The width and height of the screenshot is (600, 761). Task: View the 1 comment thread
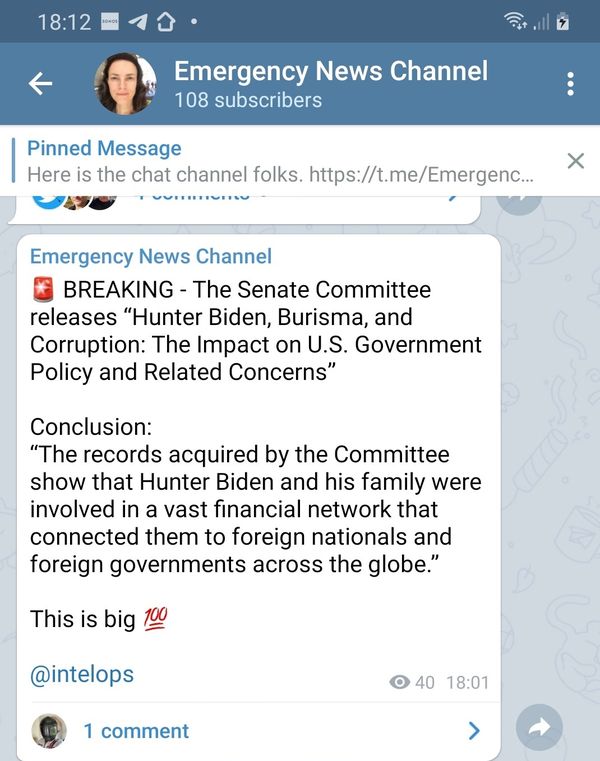[x=135, y=731]
